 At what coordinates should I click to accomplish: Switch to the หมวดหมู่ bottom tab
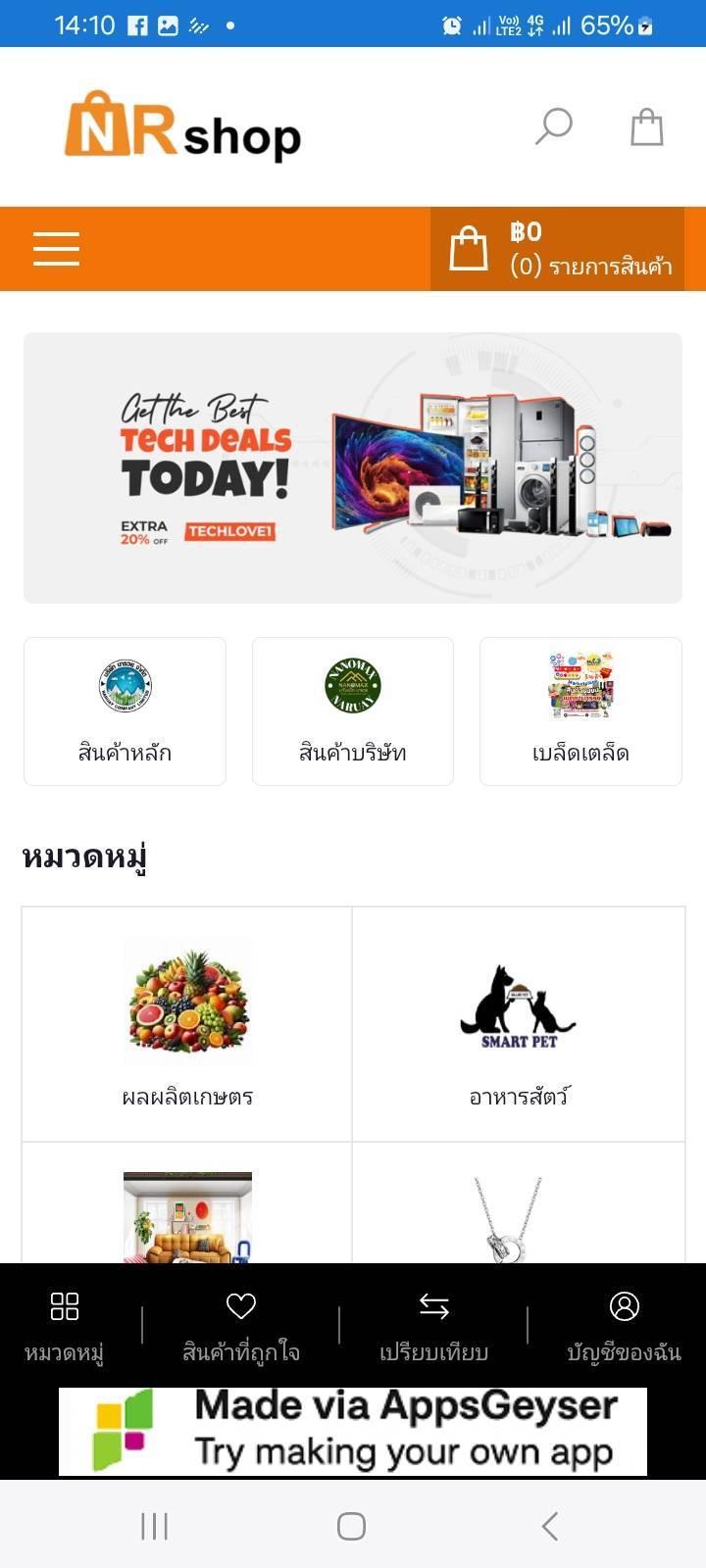tap(65, 1327)
